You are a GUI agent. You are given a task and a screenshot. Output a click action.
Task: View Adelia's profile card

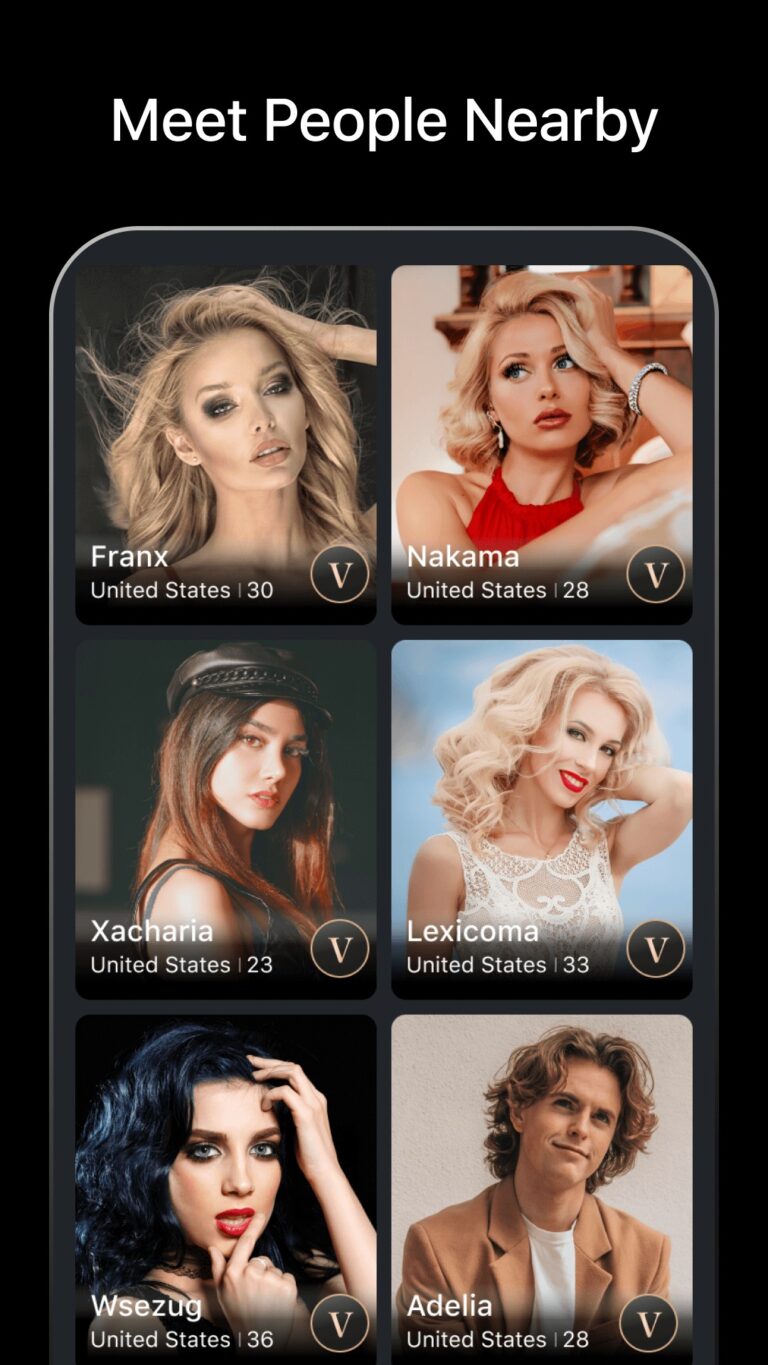click(x=541, y=1150)
